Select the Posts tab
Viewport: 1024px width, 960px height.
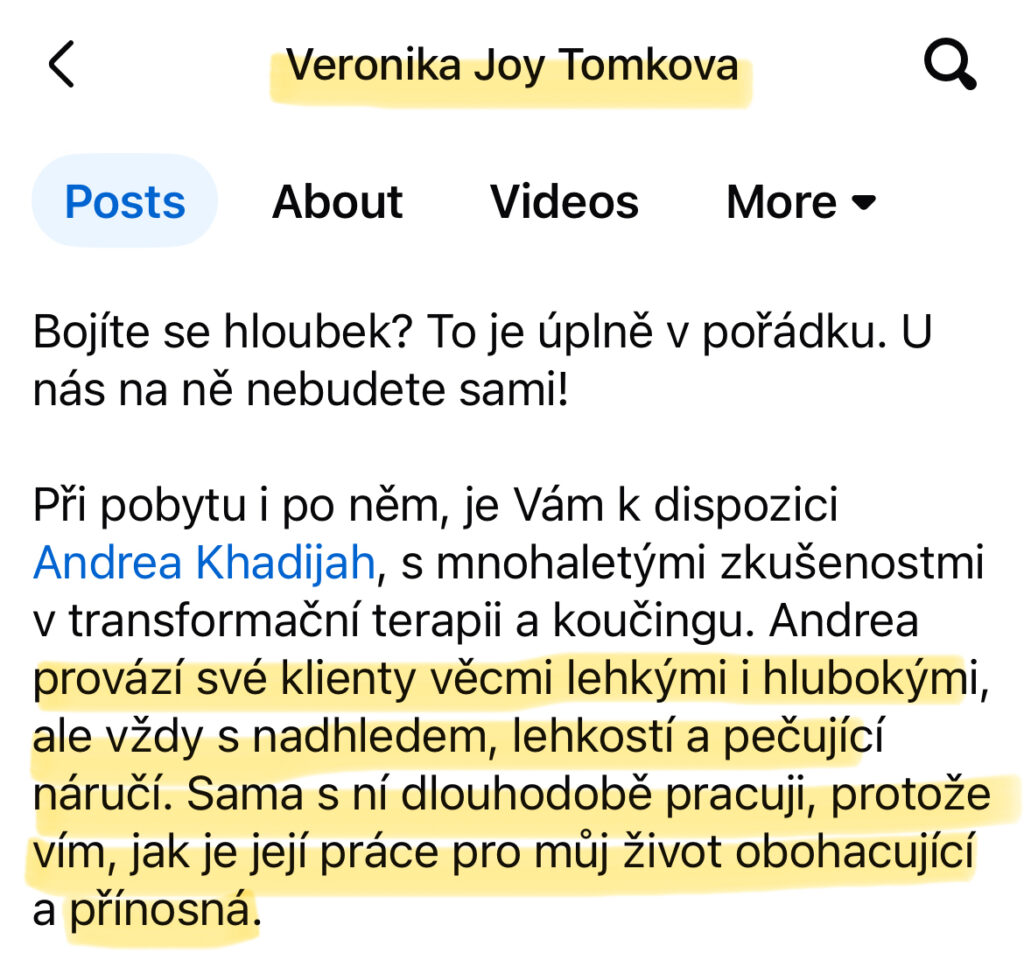pos(125,202)
